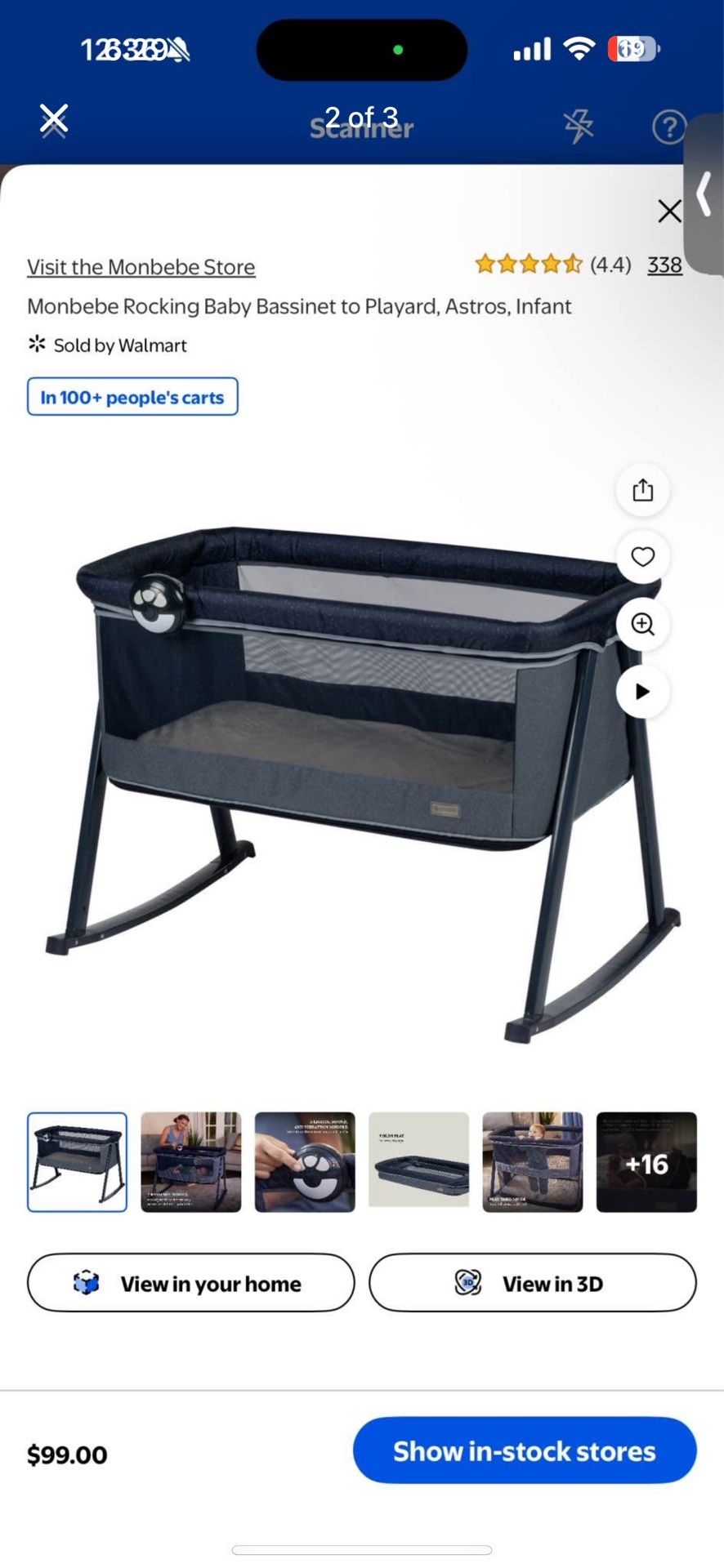This screenshot has width=724, height=1568.
Task: Expand the +16 extra photos thumbnail
Action: pos(646,1161)
